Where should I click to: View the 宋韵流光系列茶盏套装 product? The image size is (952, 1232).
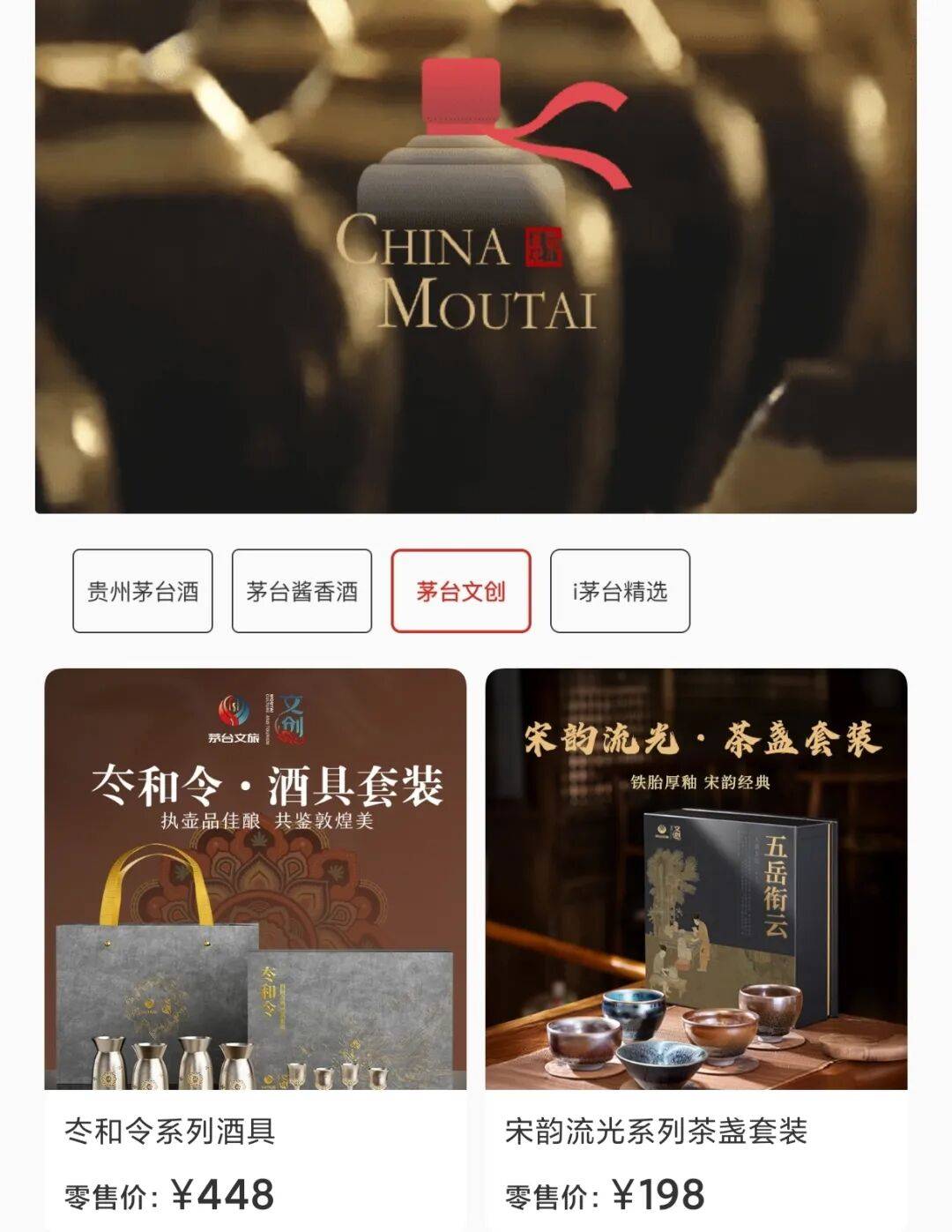coord(696,949)
